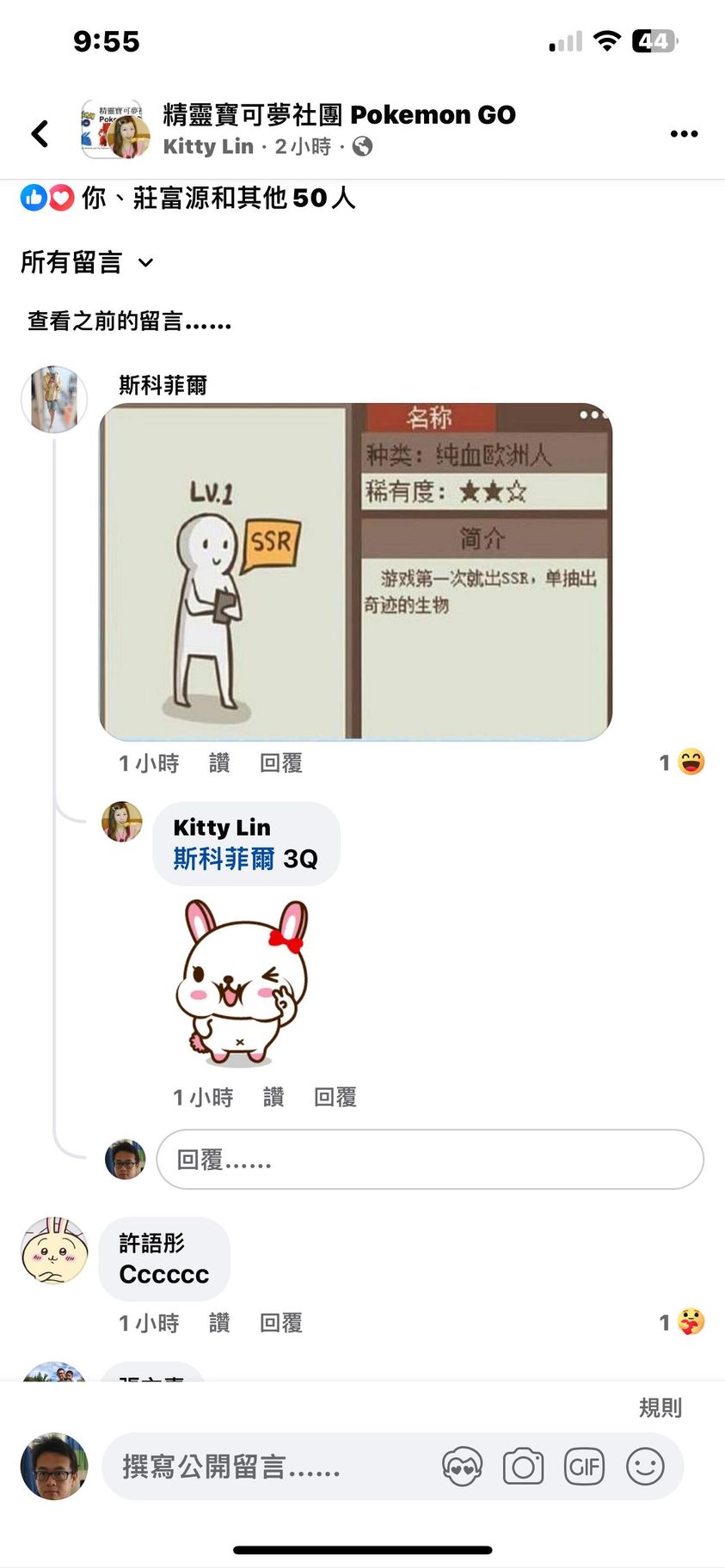Open the post's overflow menu
The height and width of the screenshot is (1568, 725).
point(684,133)
